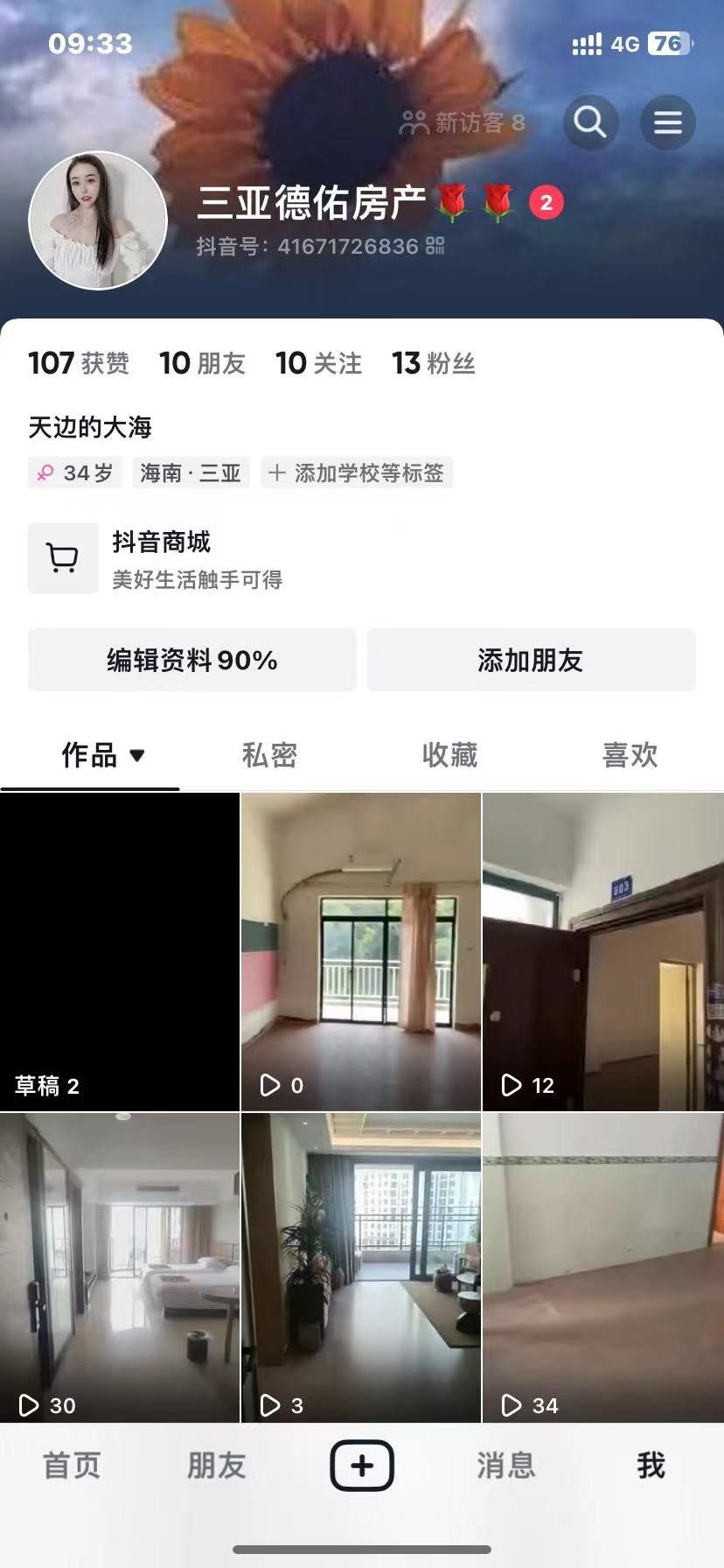Screen dimensions: 724x1568
Task: Open the 10 关注 following list
Action: coord(318,363)
